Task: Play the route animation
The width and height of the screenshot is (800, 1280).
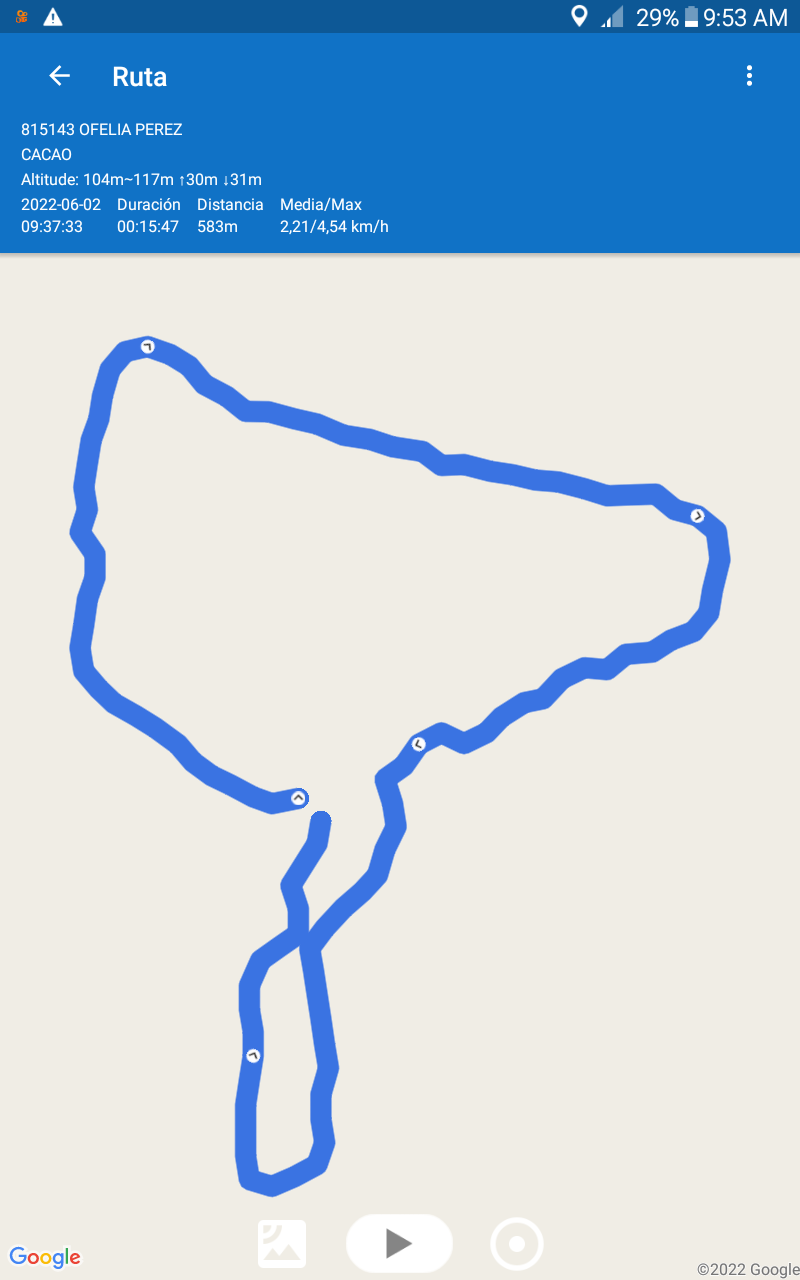Action: coord(399,1243)
